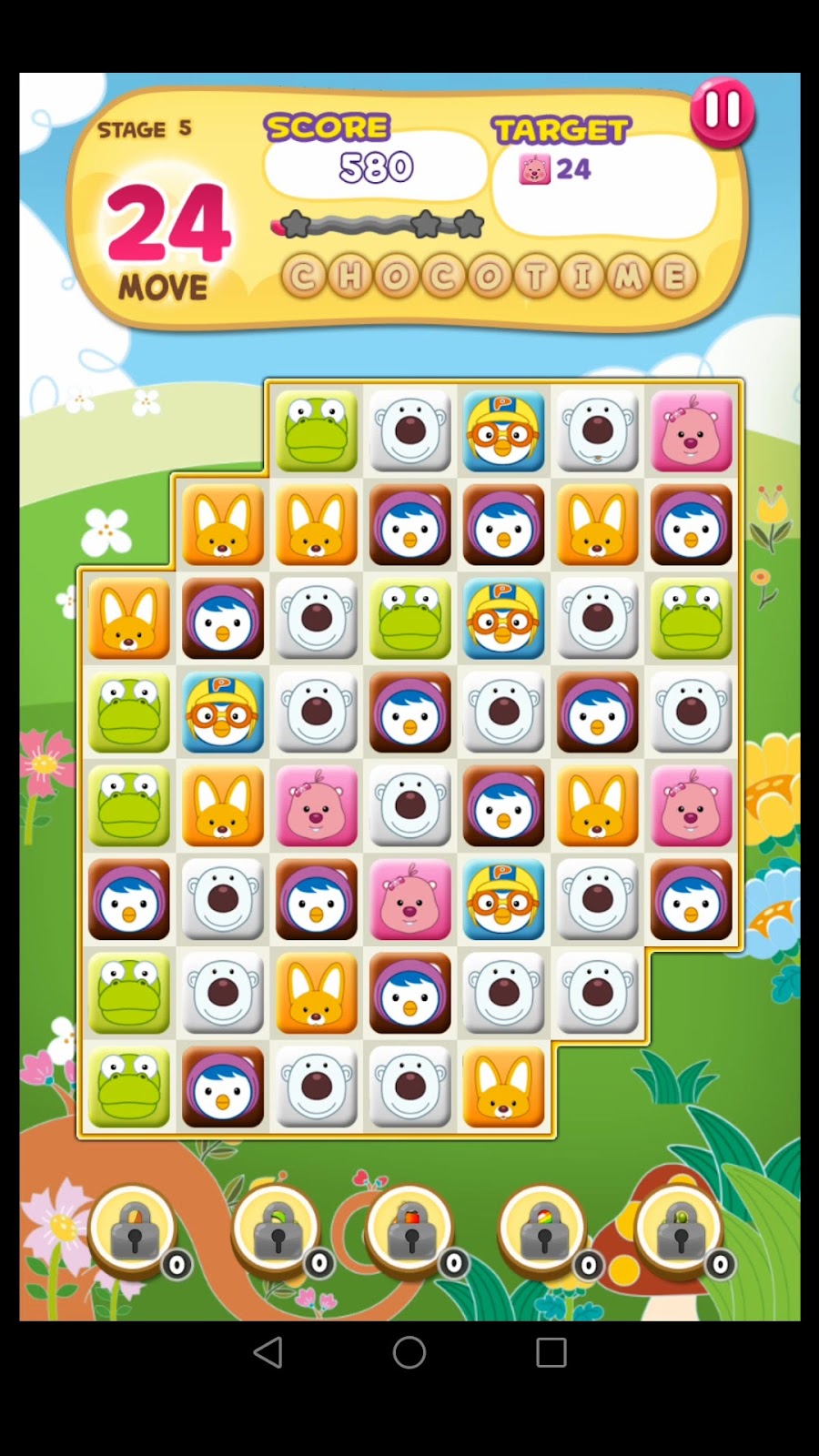Screen dimensions: 819x1456
Task: Select the Pororo penguin tile in the top row
Action: point(503,431)
